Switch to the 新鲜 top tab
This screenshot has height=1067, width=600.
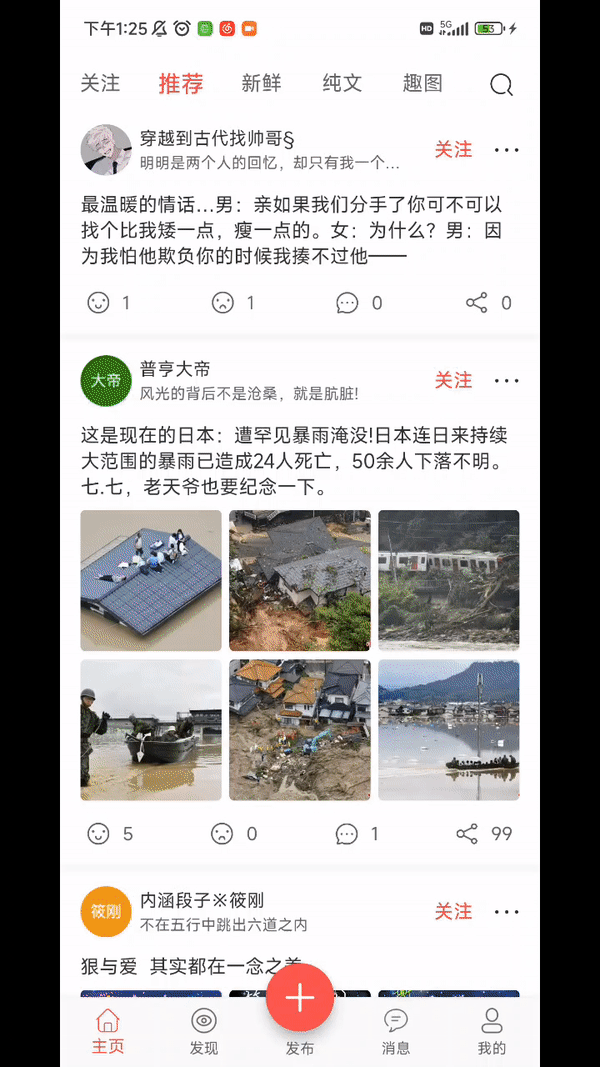(261, 84)
